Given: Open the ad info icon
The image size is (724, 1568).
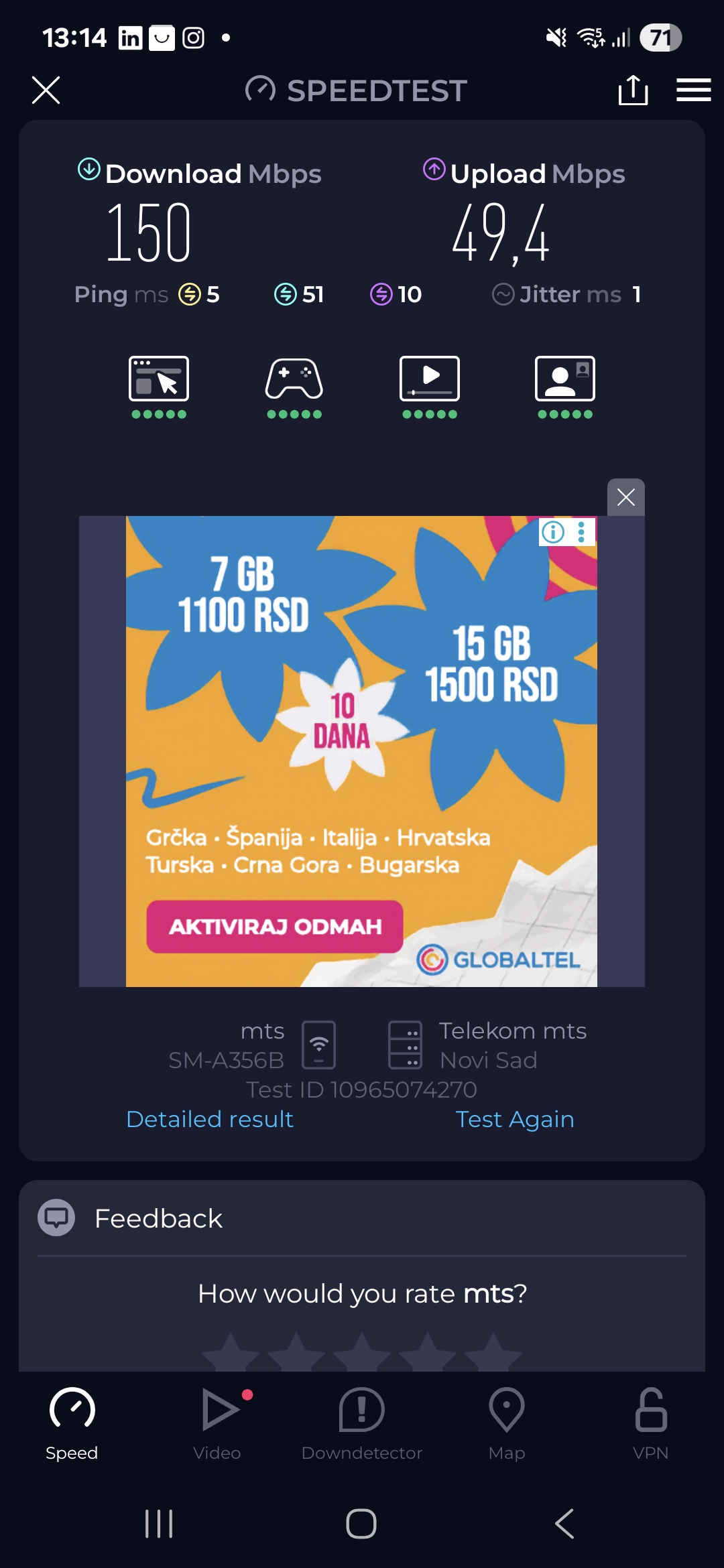Looking at the screenshot, I should (553, 532).
